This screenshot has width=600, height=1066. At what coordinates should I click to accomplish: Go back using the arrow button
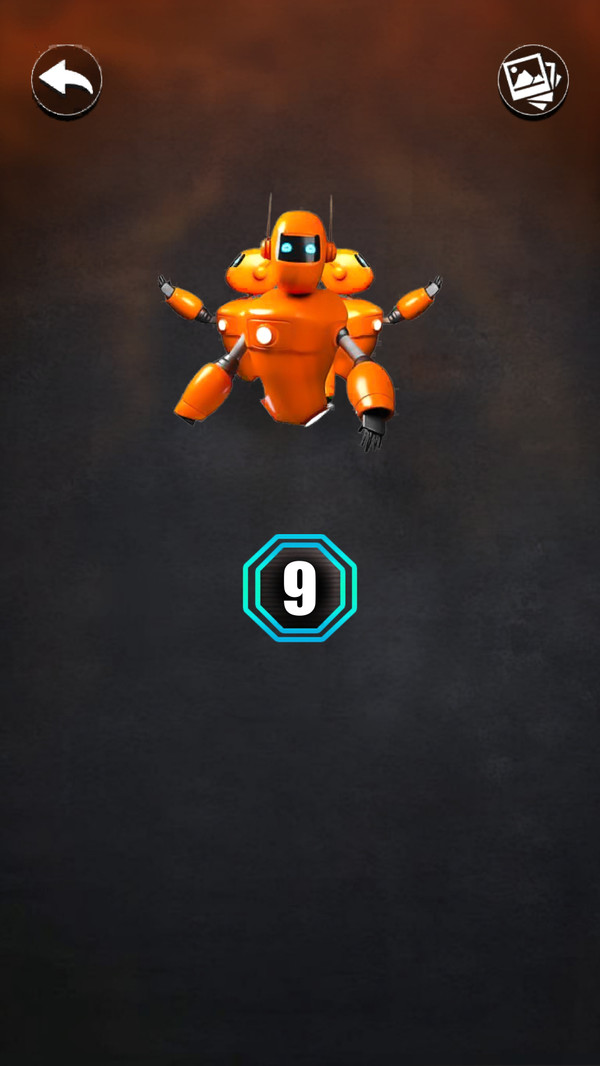(66, 80)
